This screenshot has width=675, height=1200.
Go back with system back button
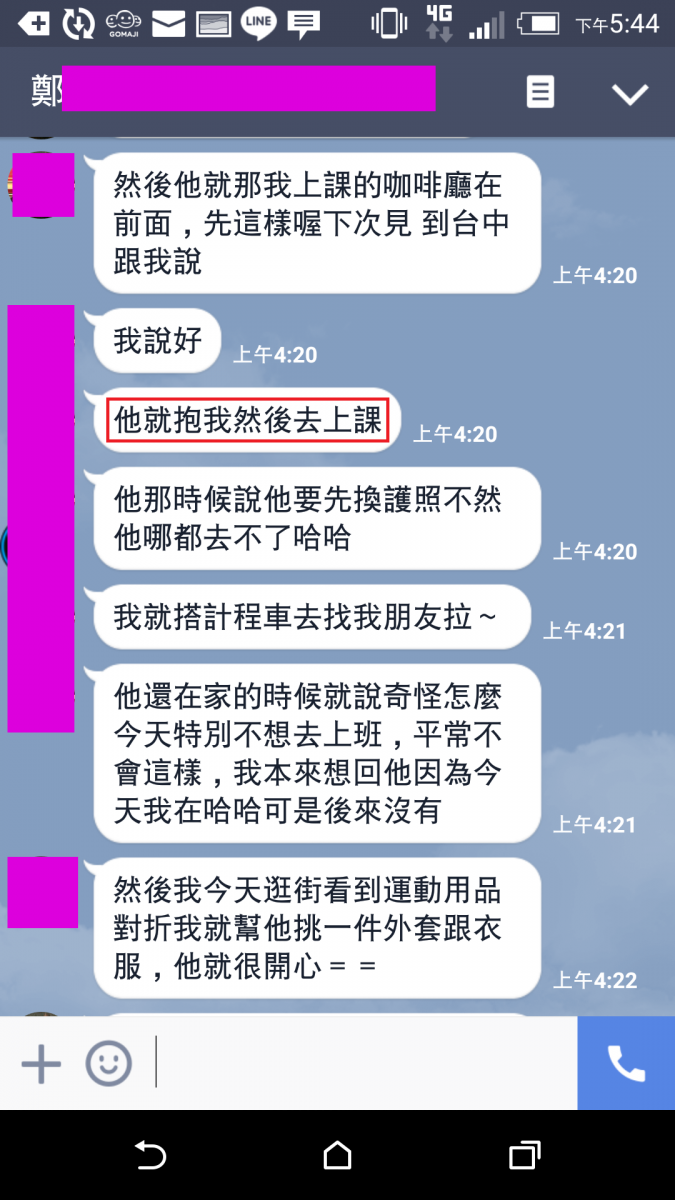point(150,1156)
